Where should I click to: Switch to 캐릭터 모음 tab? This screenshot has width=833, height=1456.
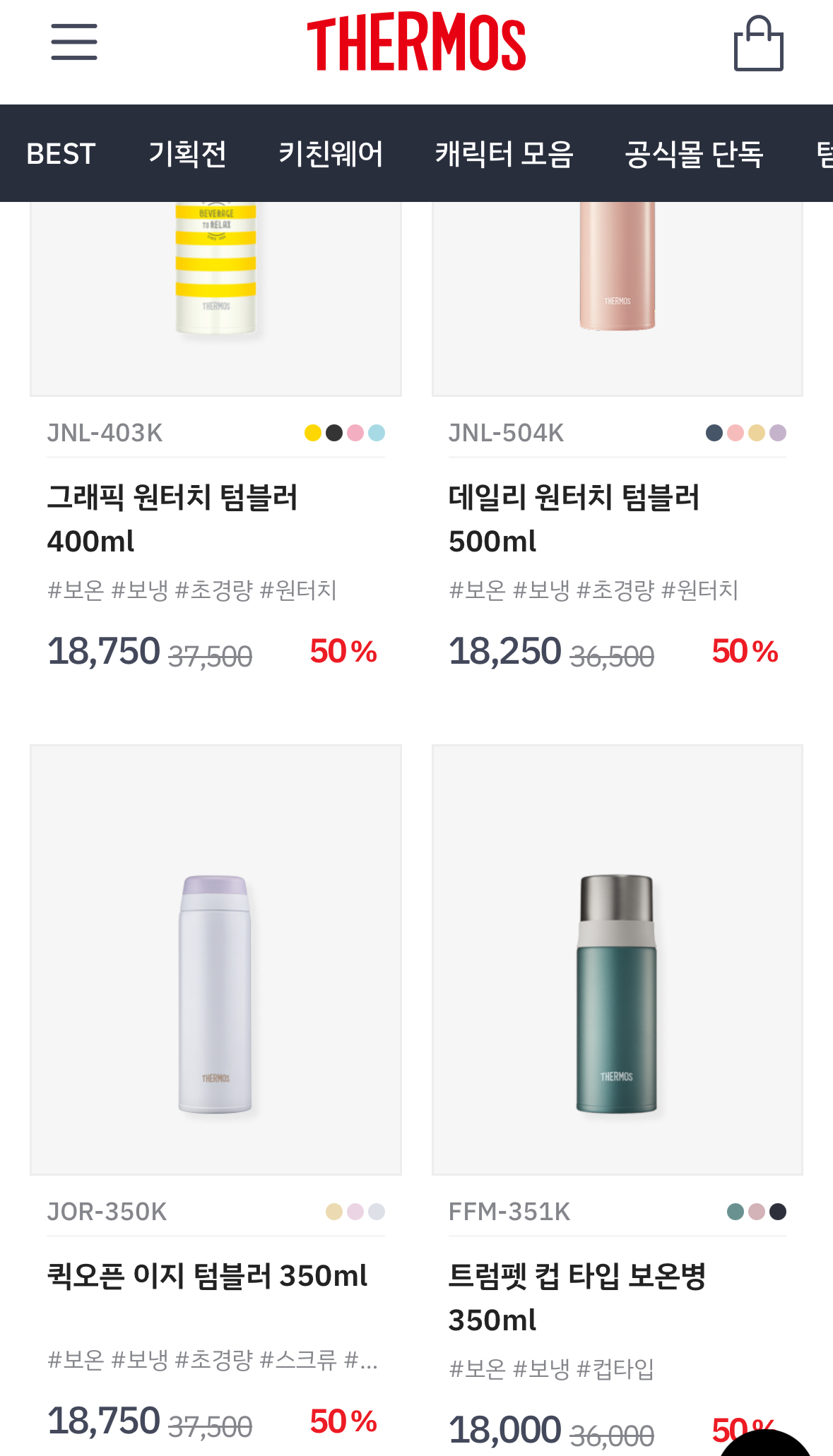coord(504,154)
